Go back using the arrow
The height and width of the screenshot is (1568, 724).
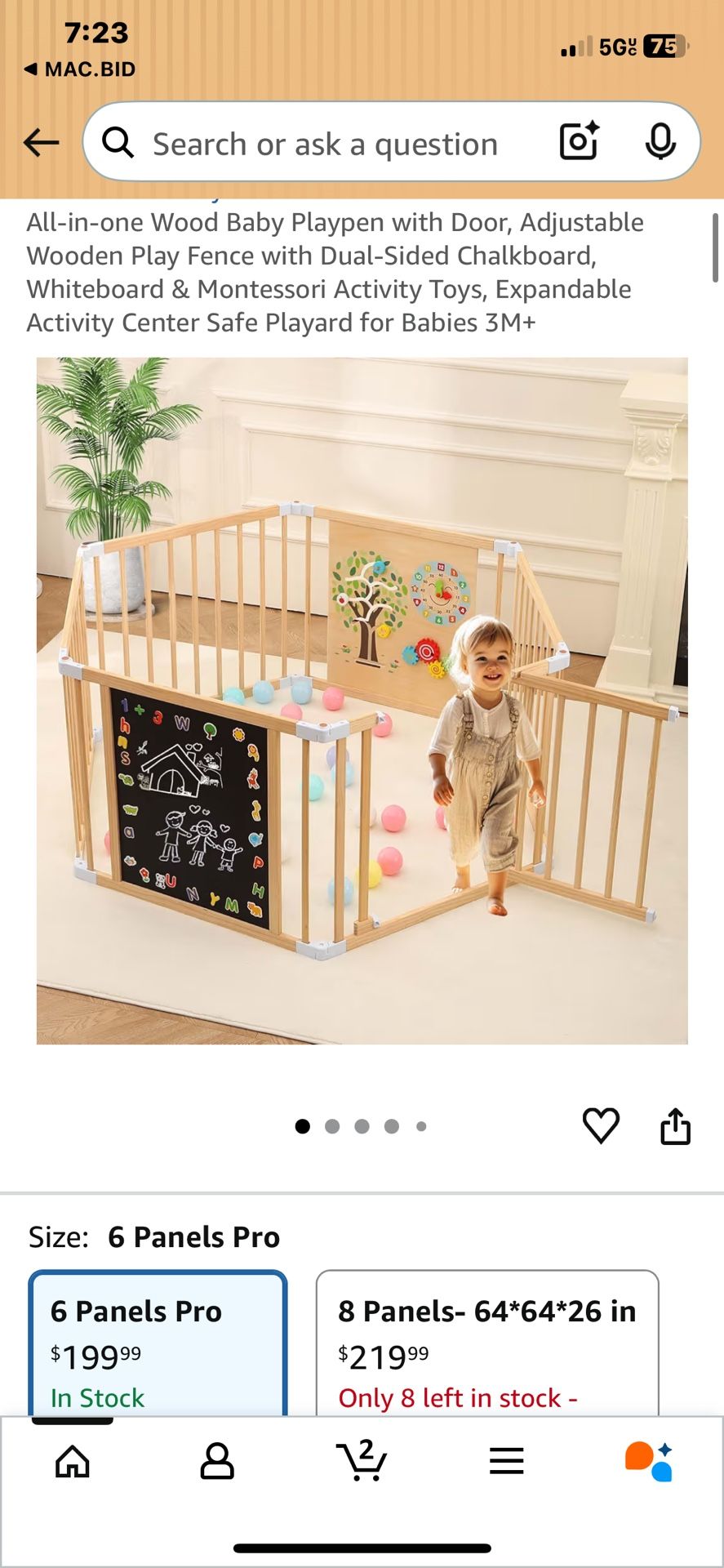41,143
